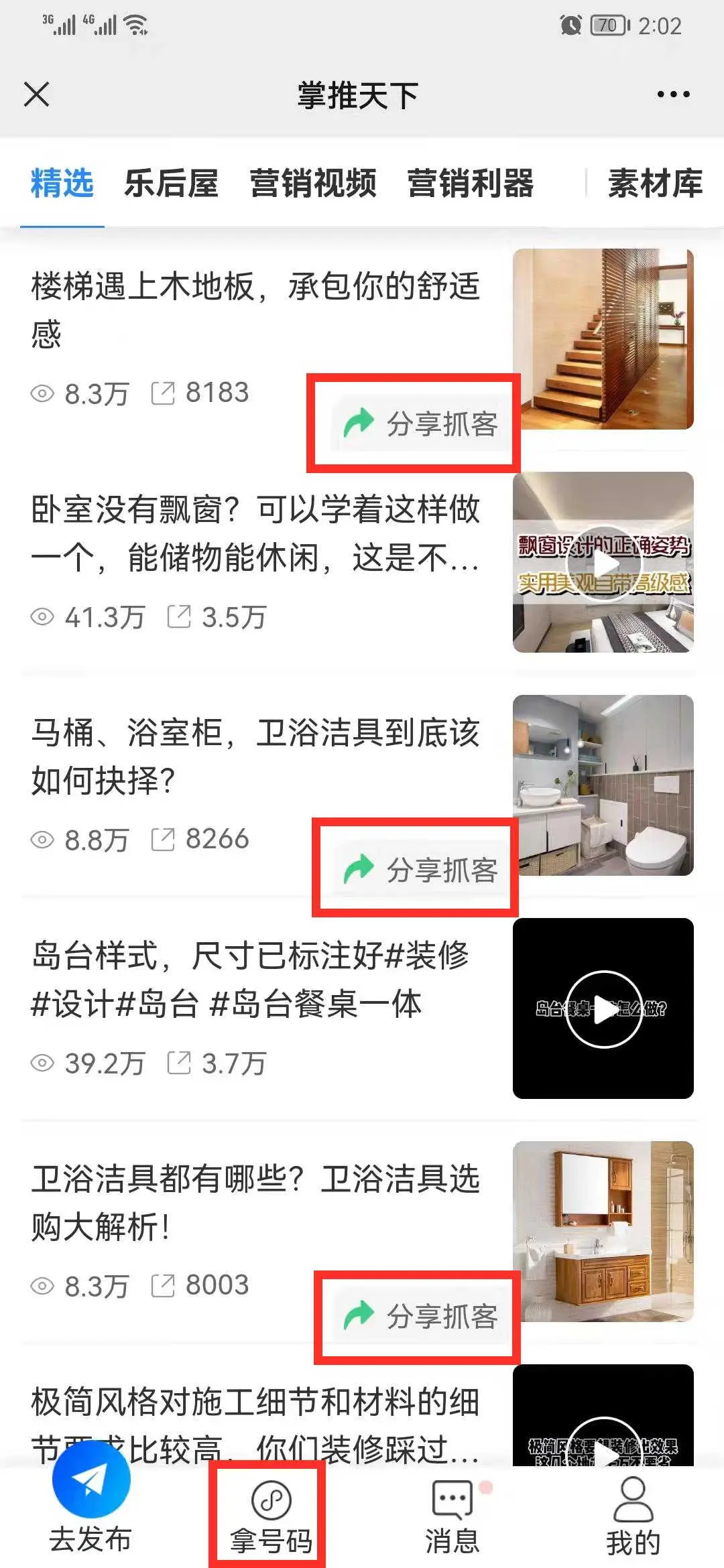The image size is (724, 1568).
Task: Tap 分享抓客 for the 卫浴洁具都有哪些 article
Action: pyautogui.click(x=421, y=1316)
